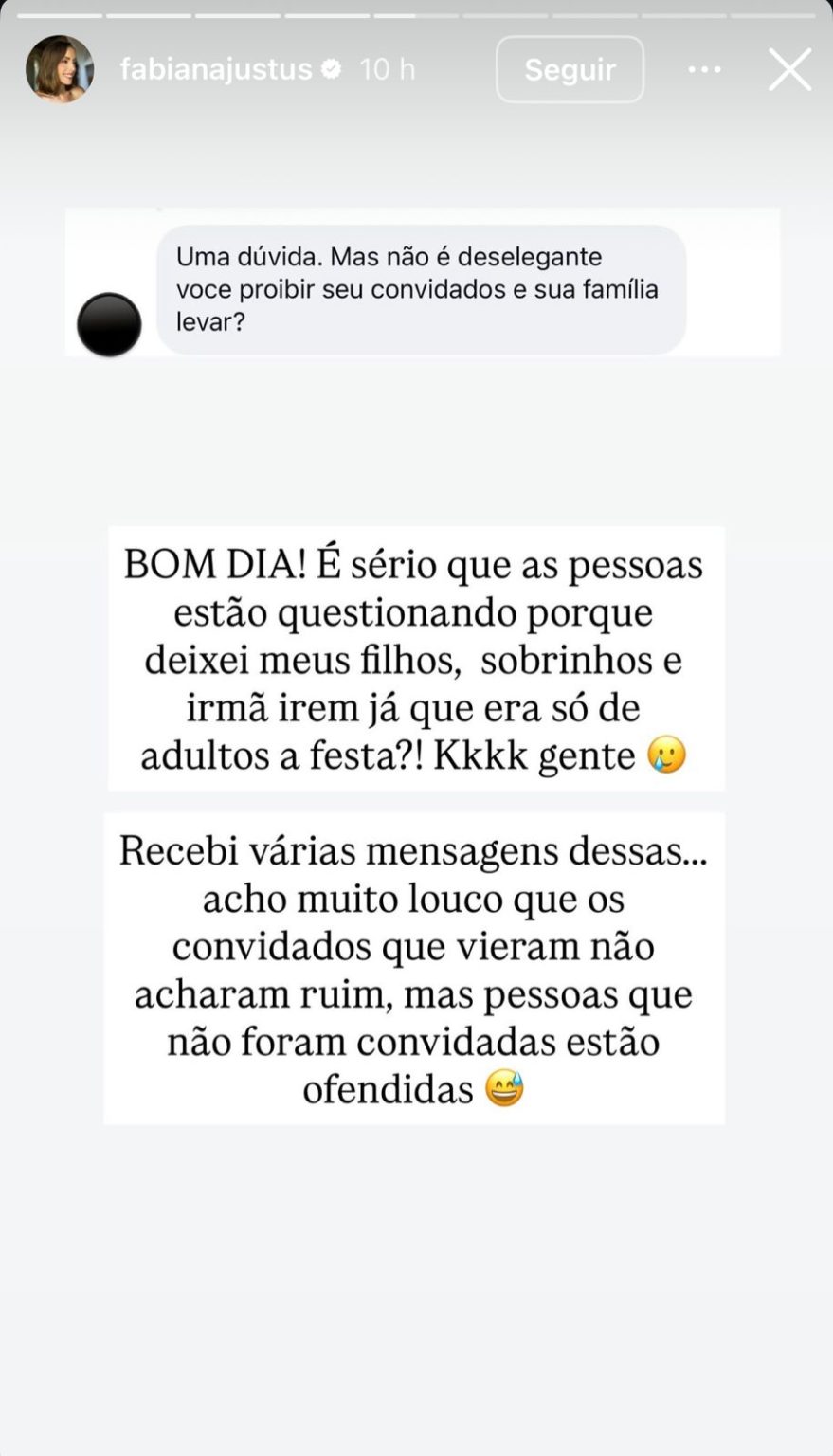Open the fabianajustus username link
This screenshot has width=833, height=1456.
(x=216, y=69)
